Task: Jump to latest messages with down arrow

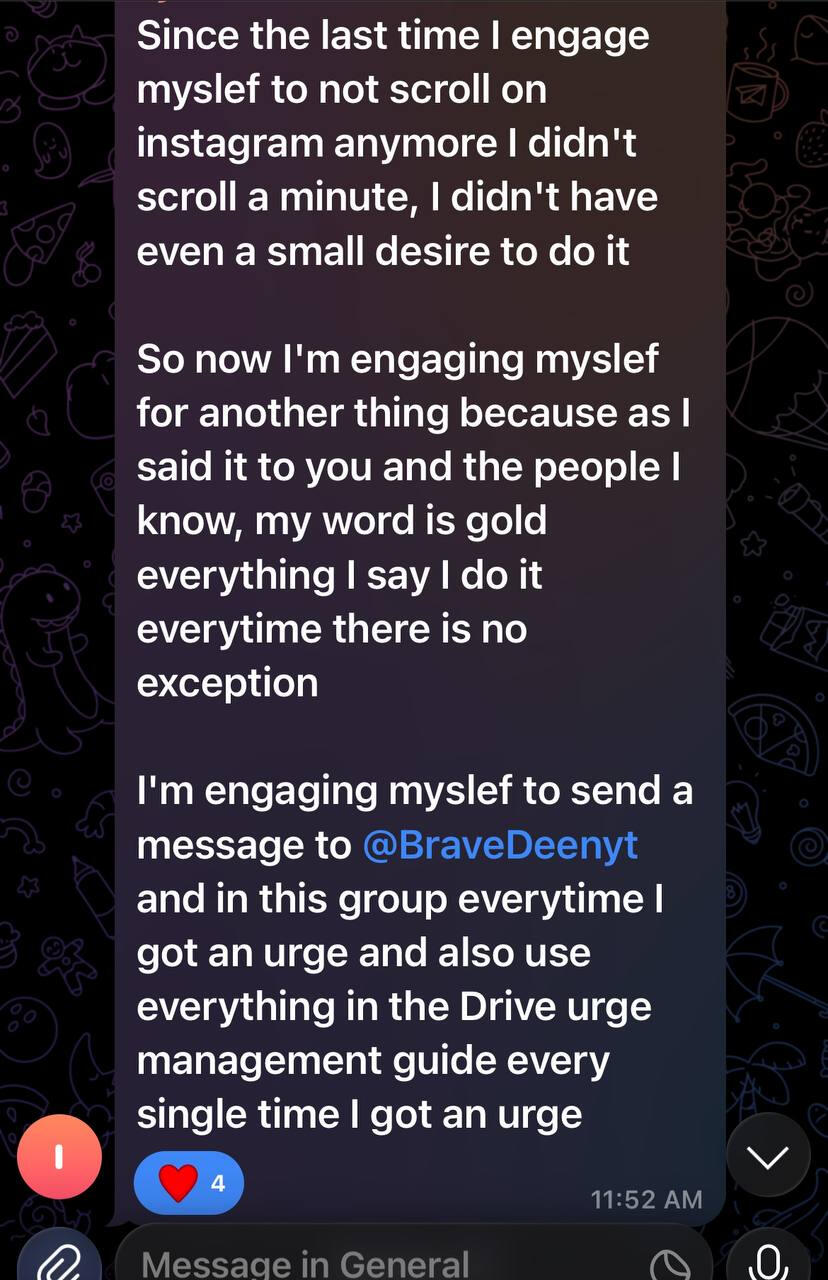Action: tap(768, 1156)
